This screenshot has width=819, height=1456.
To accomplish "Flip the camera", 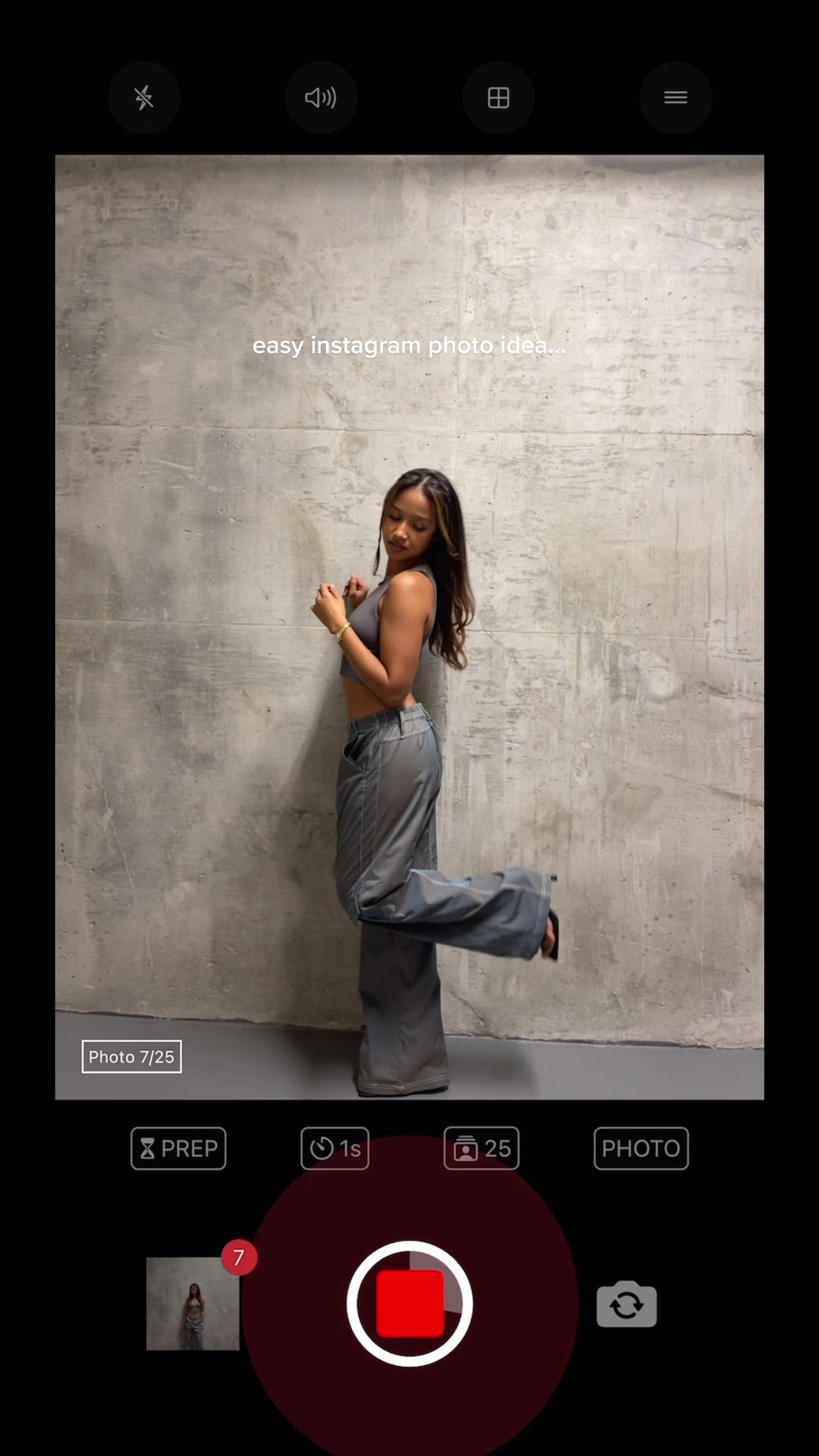I will [x=626, y=1304].
